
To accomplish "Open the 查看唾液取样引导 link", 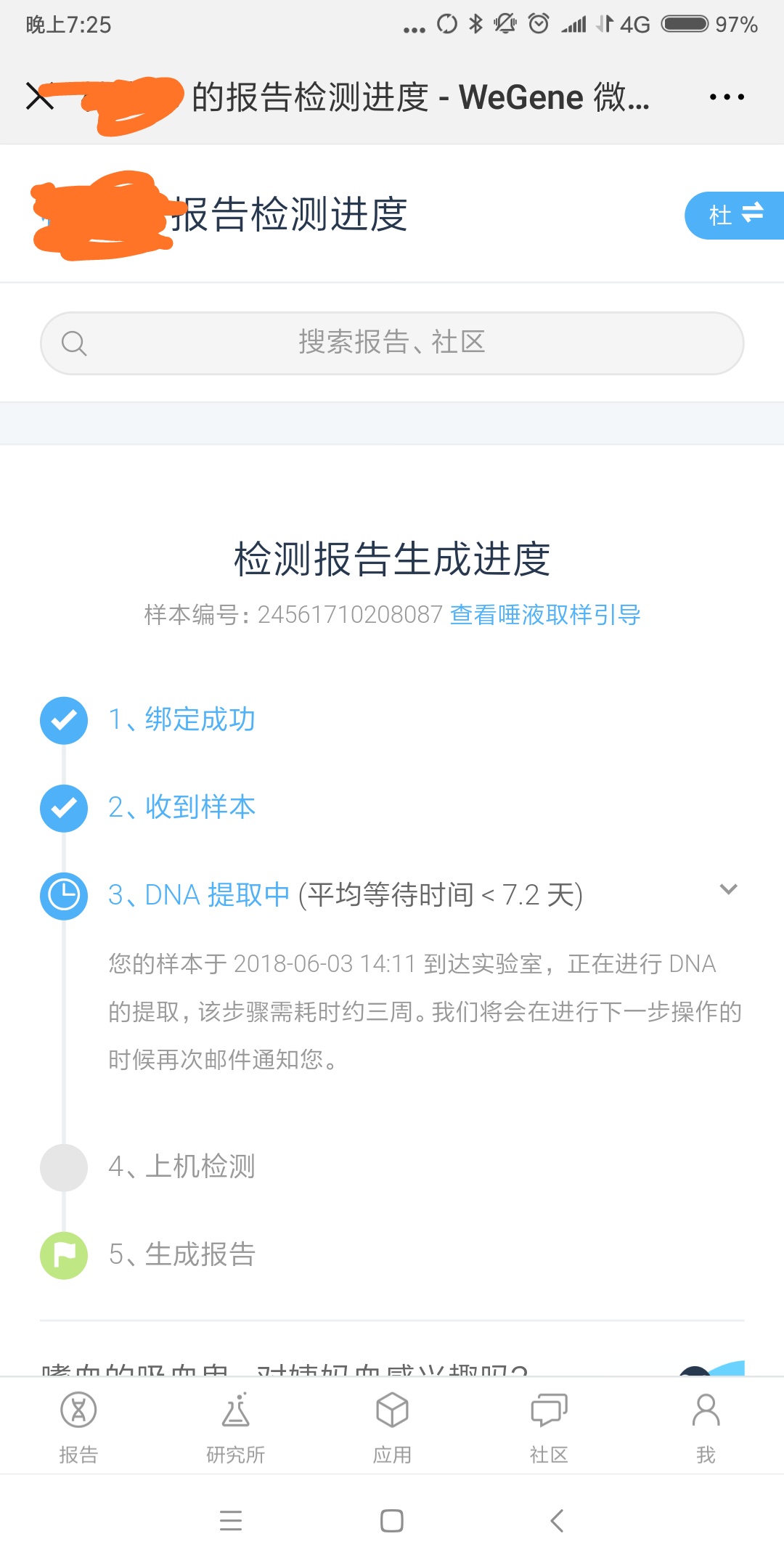I will [x=545, y=615].
